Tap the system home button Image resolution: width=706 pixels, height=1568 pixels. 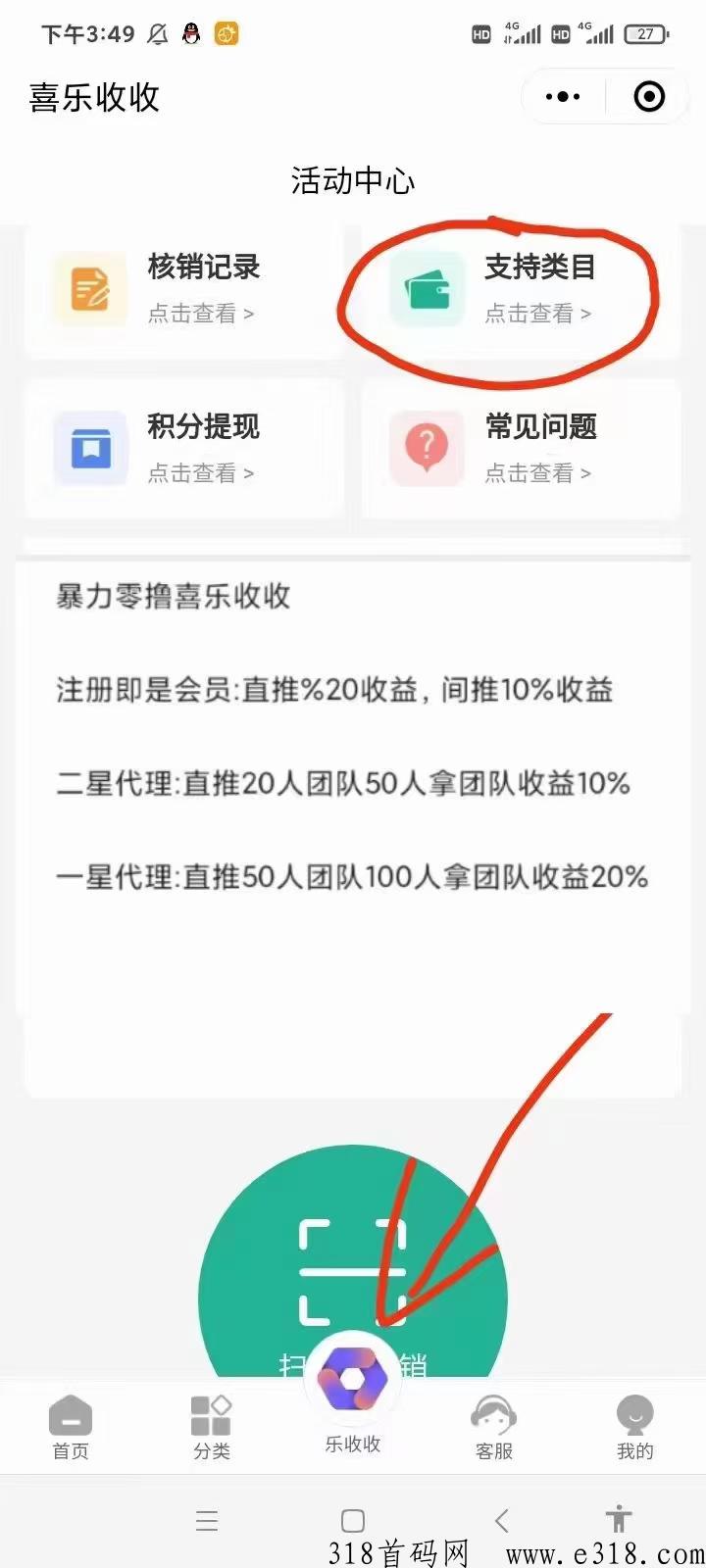click(353, 1520)
